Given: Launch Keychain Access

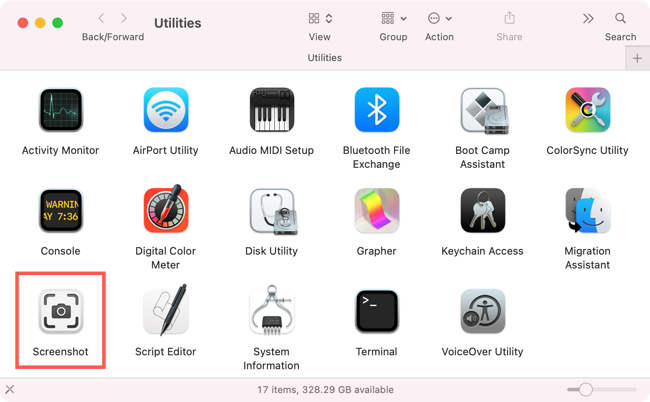Looking at the screenshot, I should pos(482,211).
